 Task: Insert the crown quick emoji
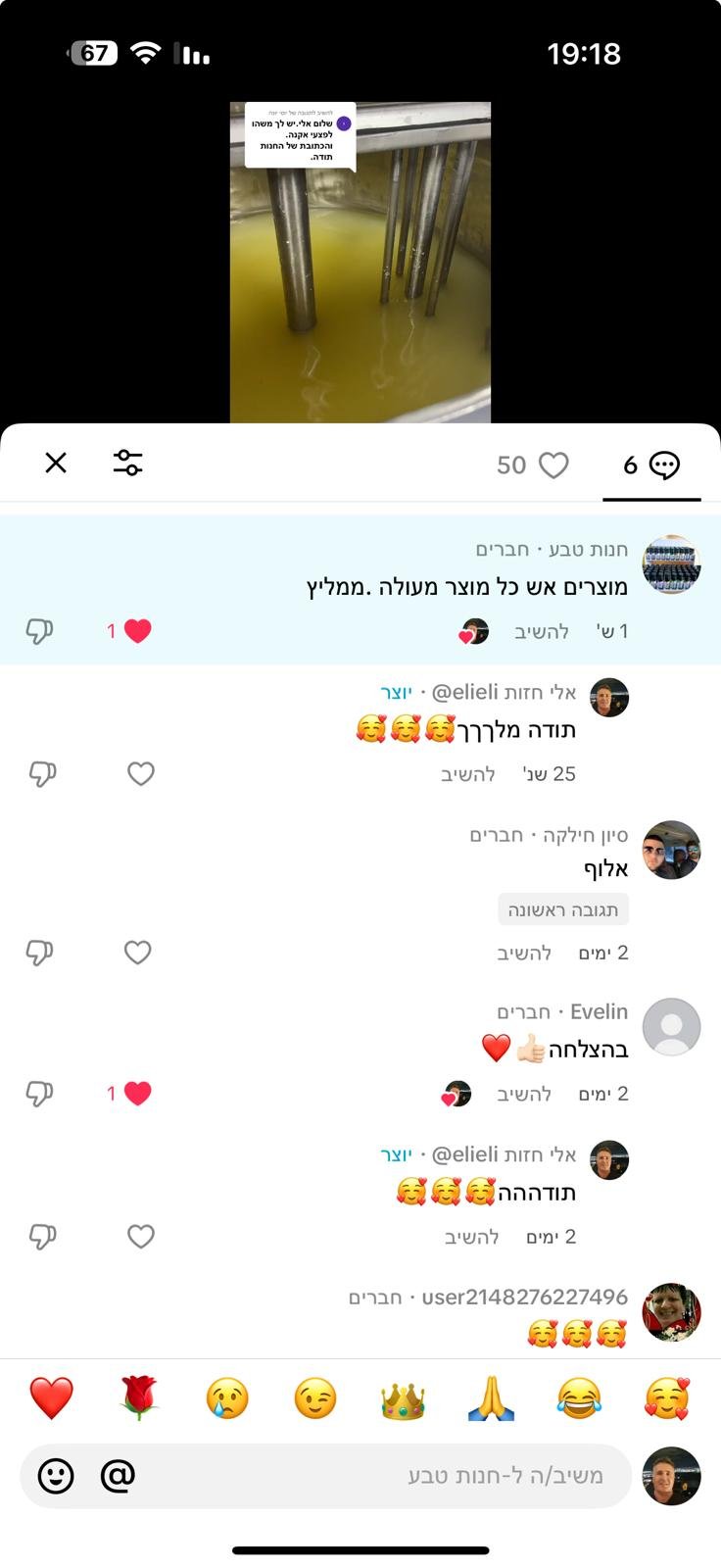pyautogui.click(x=403, y=1398)
